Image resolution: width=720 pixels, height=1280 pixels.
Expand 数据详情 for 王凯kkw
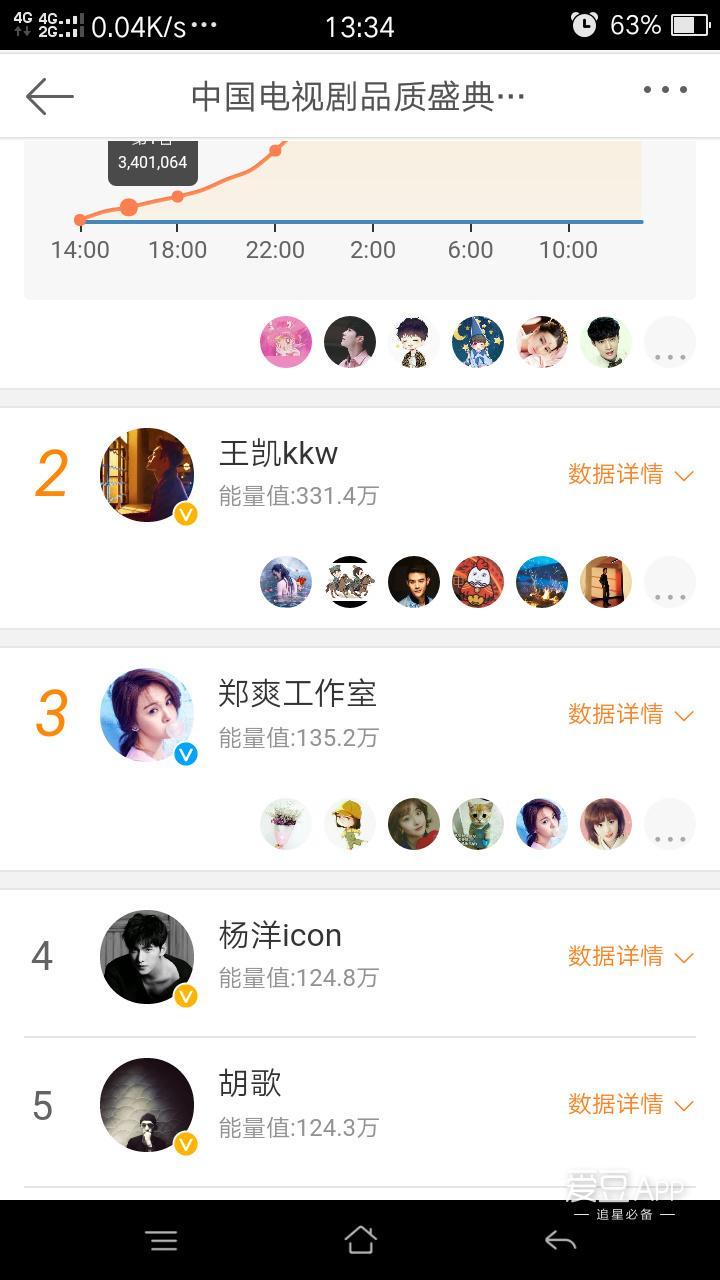pyautogui.click(x=630, y=474)
